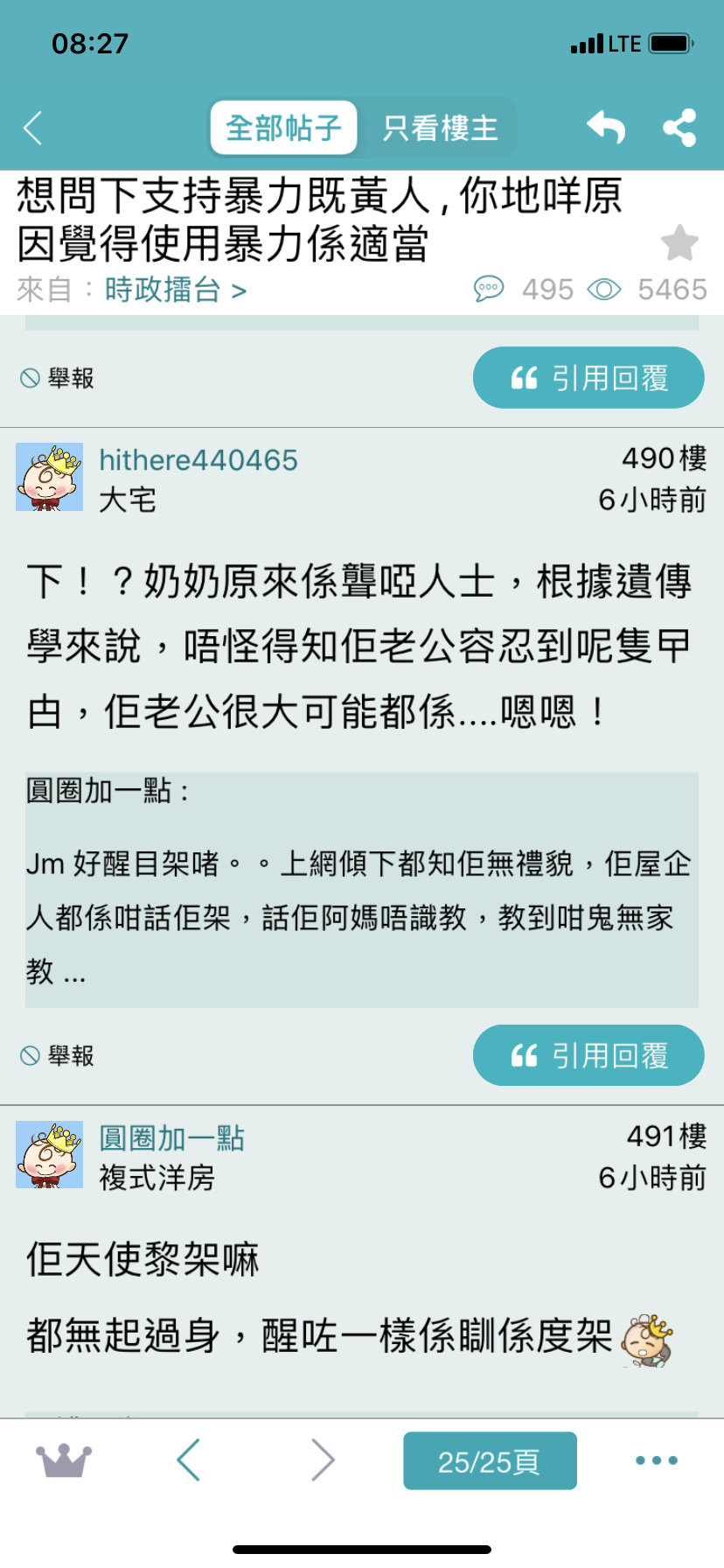This screenshot has width=724, height=1568.
Task: Open the 25/25頁 page selector
Action: click(490, 1460)
